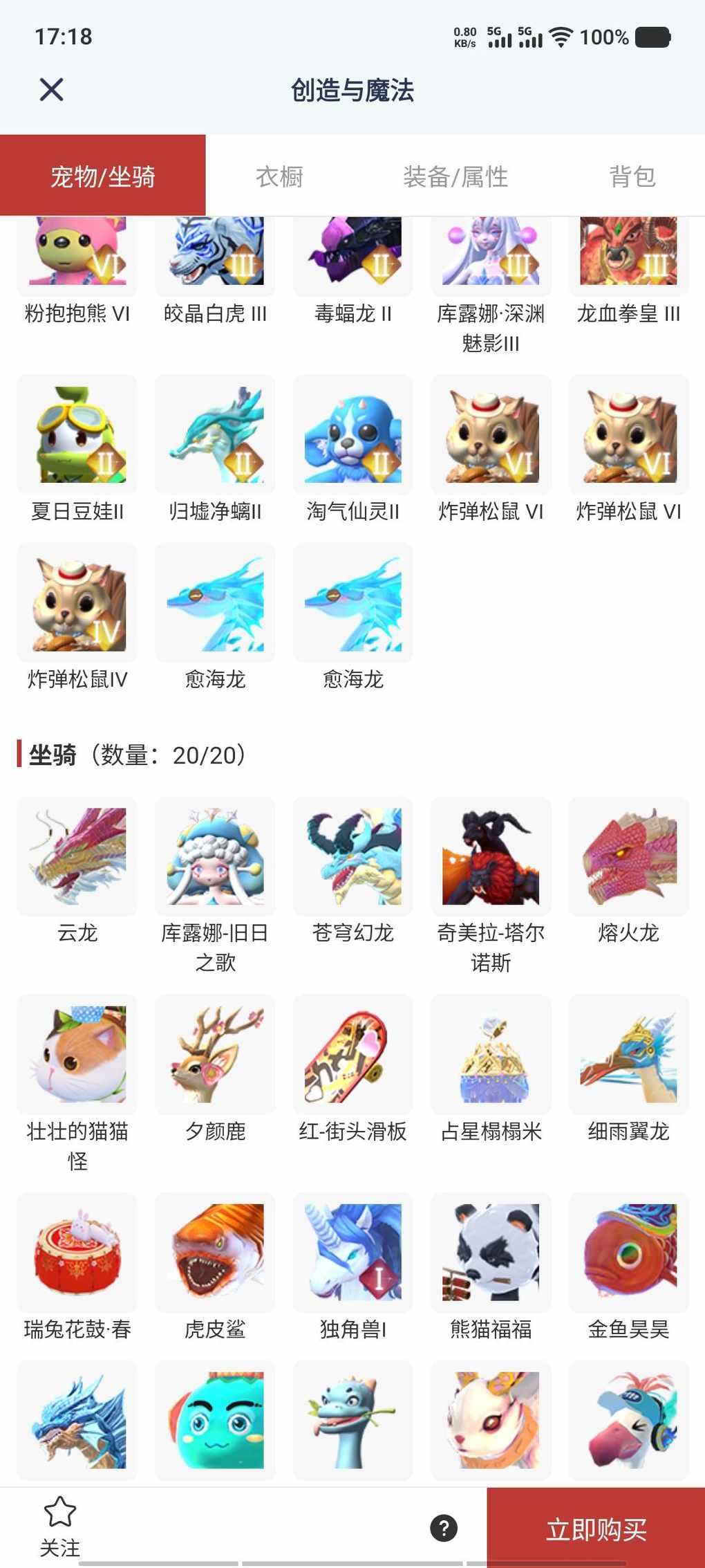View the 夏日豆娃II pet
Screen dimensions: 705x1568
(x=77, y=435)
